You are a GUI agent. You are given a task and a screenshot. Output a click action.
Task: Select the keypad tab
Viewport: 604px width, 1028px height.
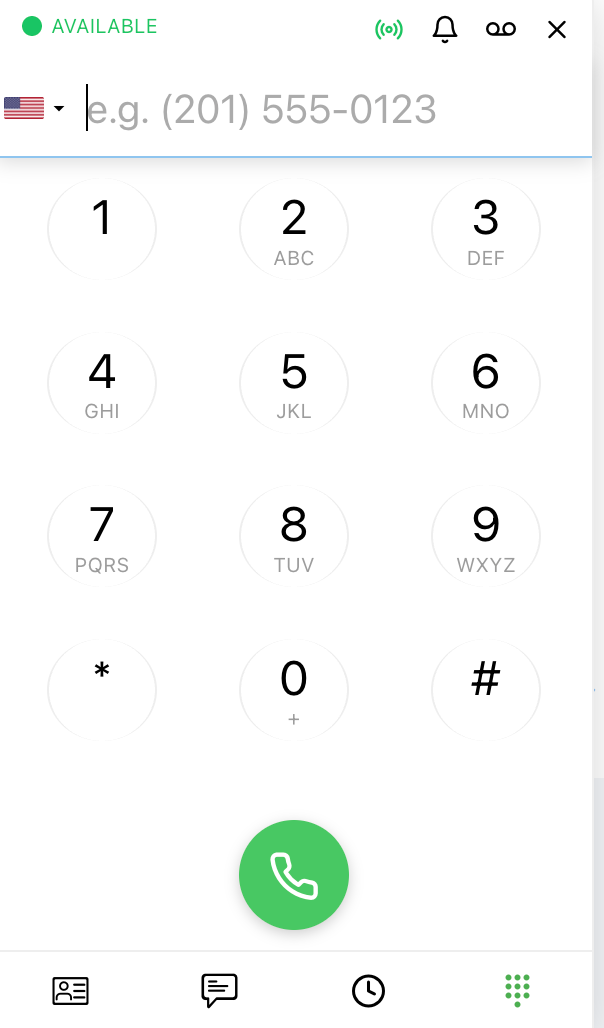(517, 990)
